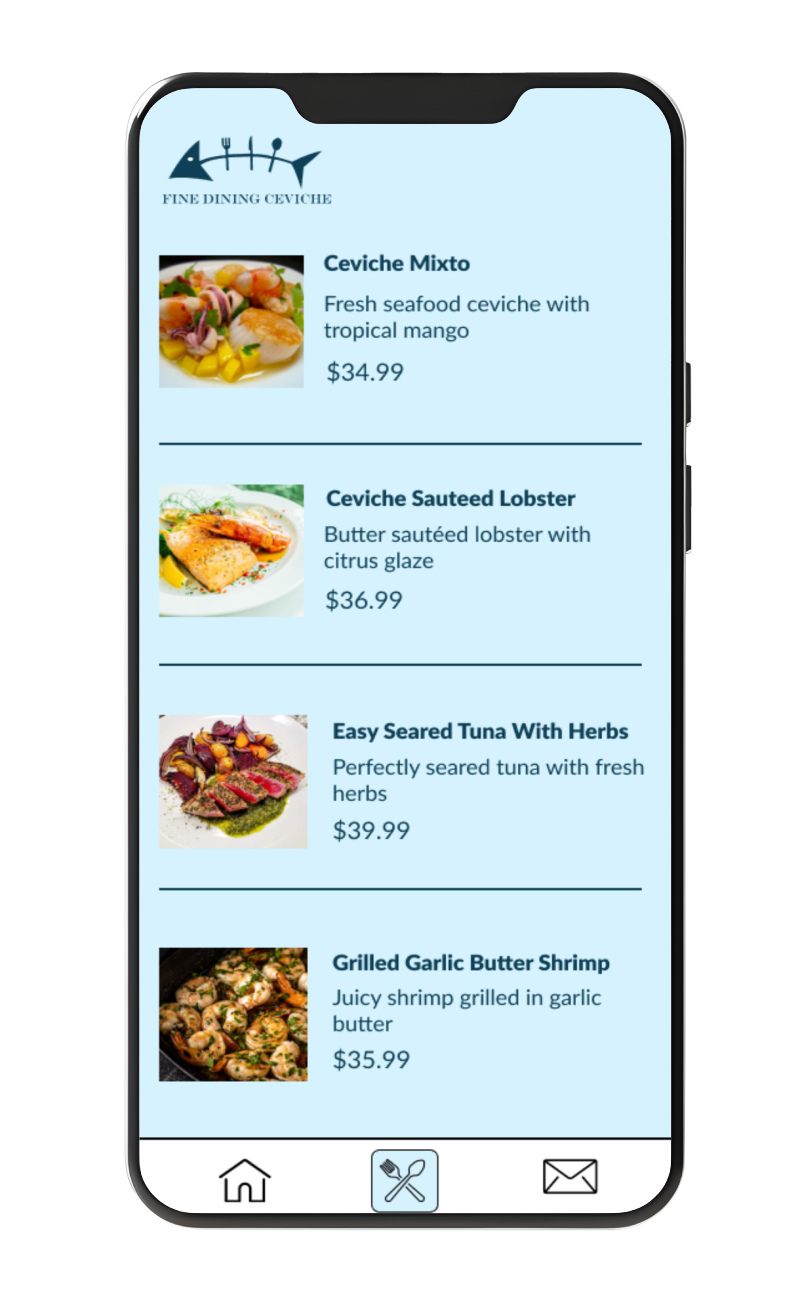The height and width of the screenshot is (1309, 800).
Task: Open the envelope contact tab
Action: click(x=570, y=1177)
